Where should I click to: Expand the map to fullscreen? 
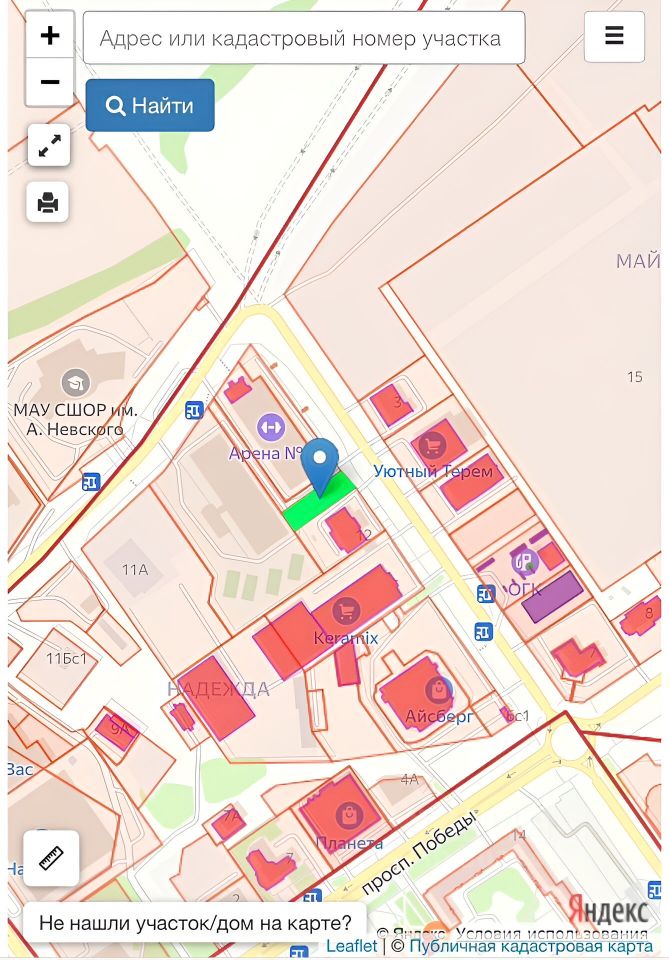(48, 146)
